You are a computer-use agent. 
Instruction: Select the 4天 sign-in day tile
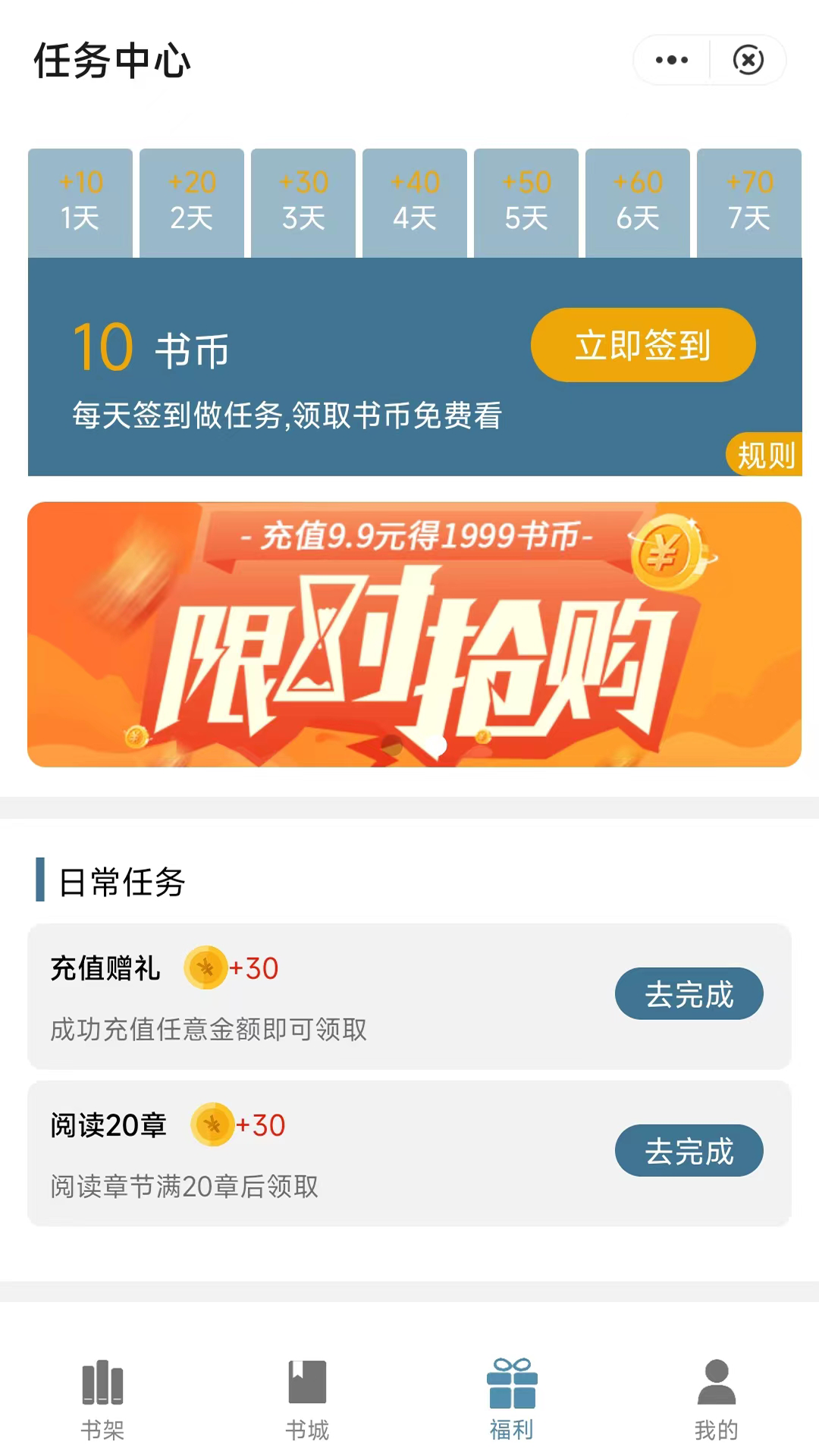pos(414,202)
